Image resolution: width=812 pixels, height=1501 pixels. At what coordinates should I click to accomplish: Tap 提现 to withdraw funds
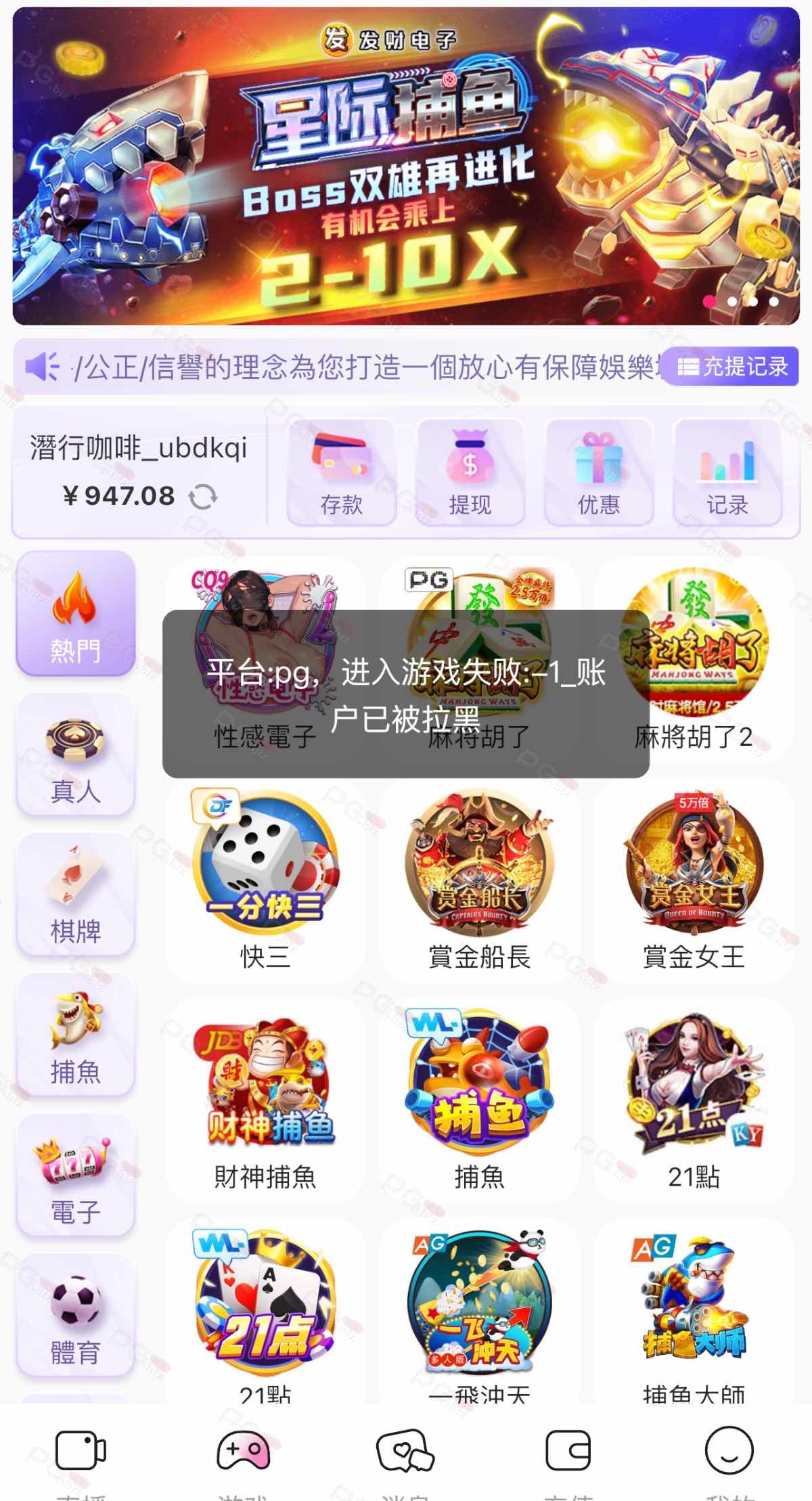click(x=470, y=472)
